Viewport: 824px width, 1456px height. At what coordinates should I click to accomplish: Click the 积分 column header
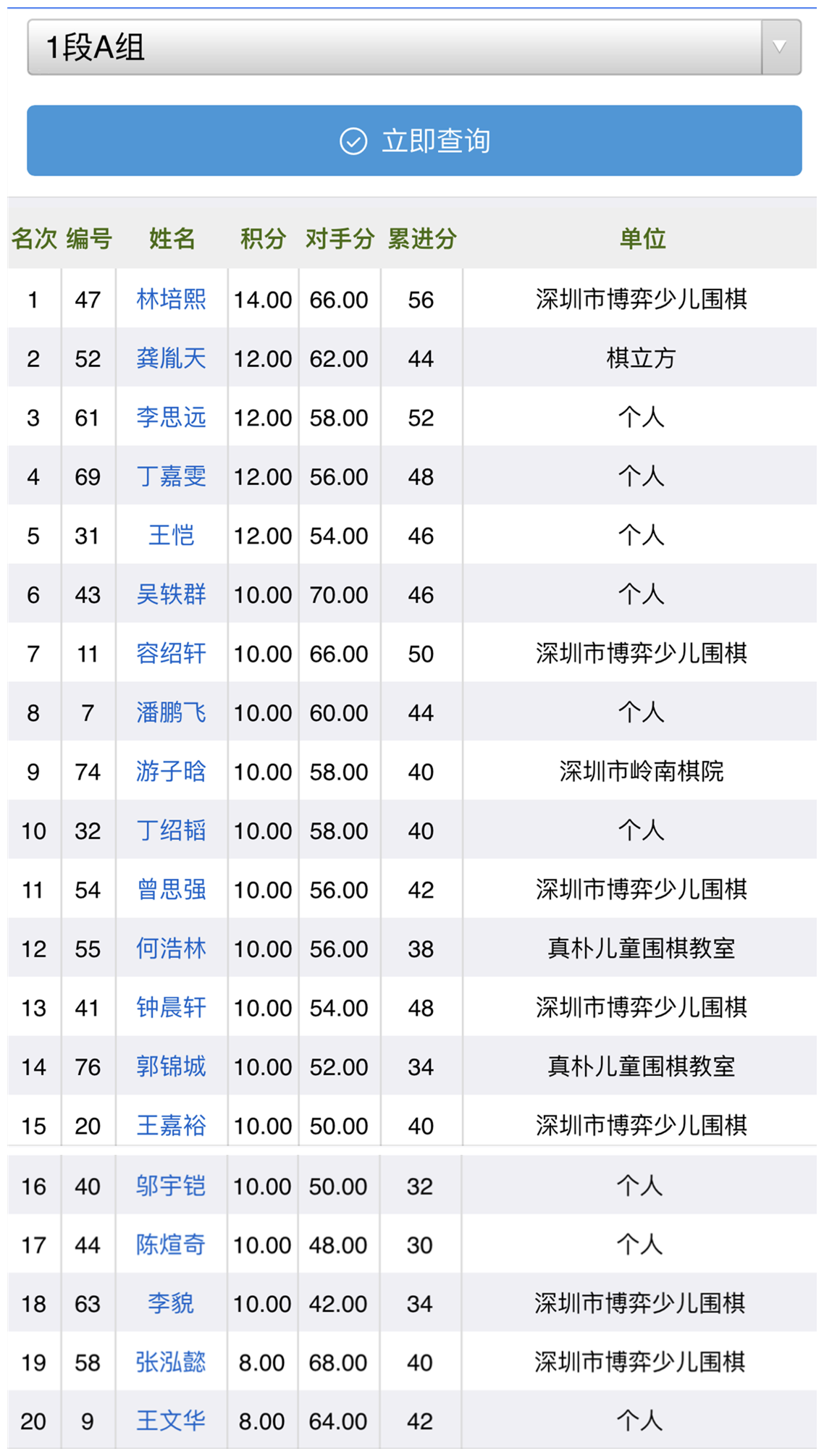pos(262,239)
